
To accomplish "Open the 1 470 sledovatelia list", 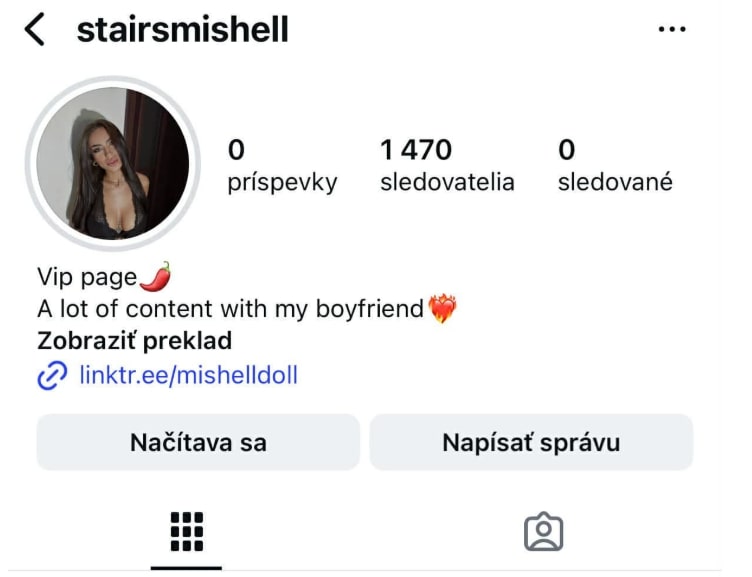I will coord(446,166).
